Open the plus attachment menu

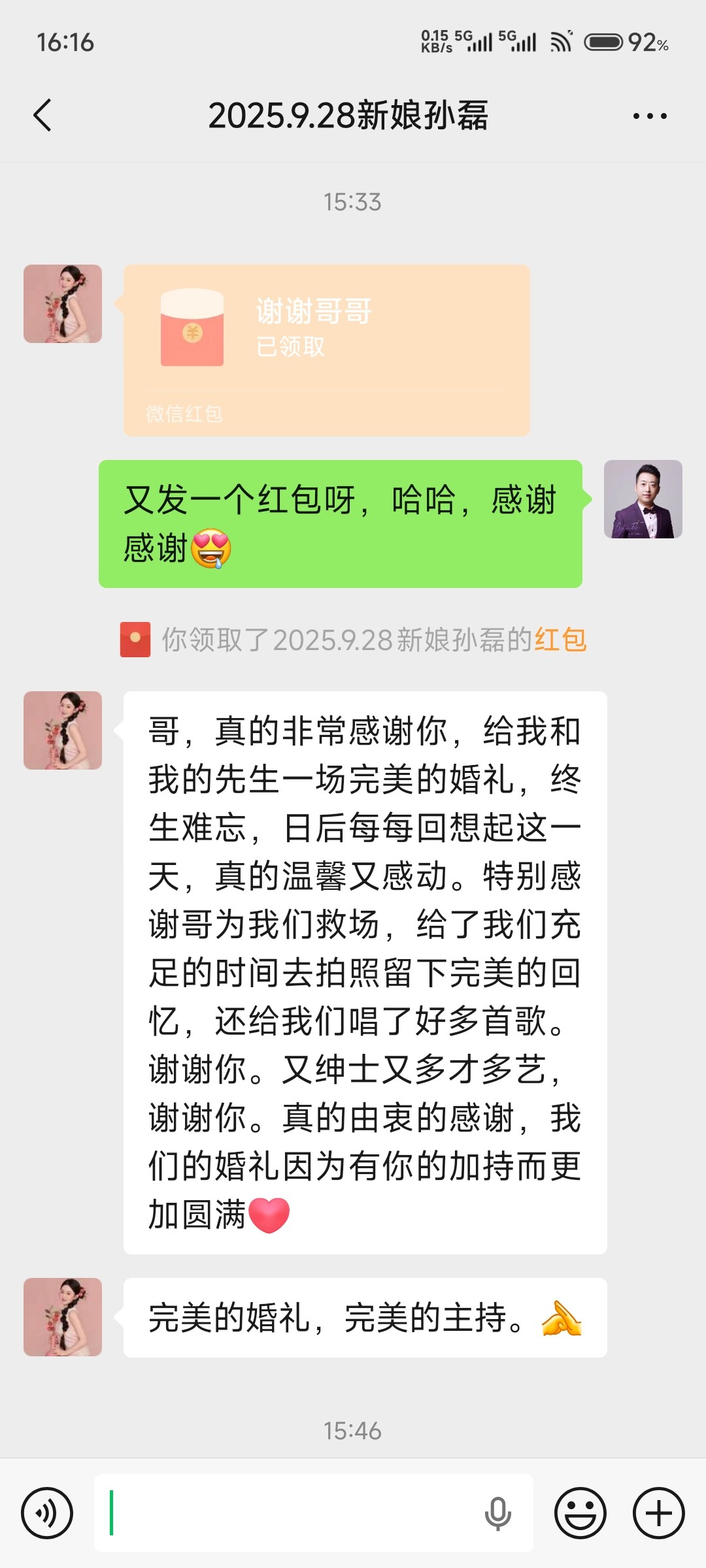tap(658, 1513)
